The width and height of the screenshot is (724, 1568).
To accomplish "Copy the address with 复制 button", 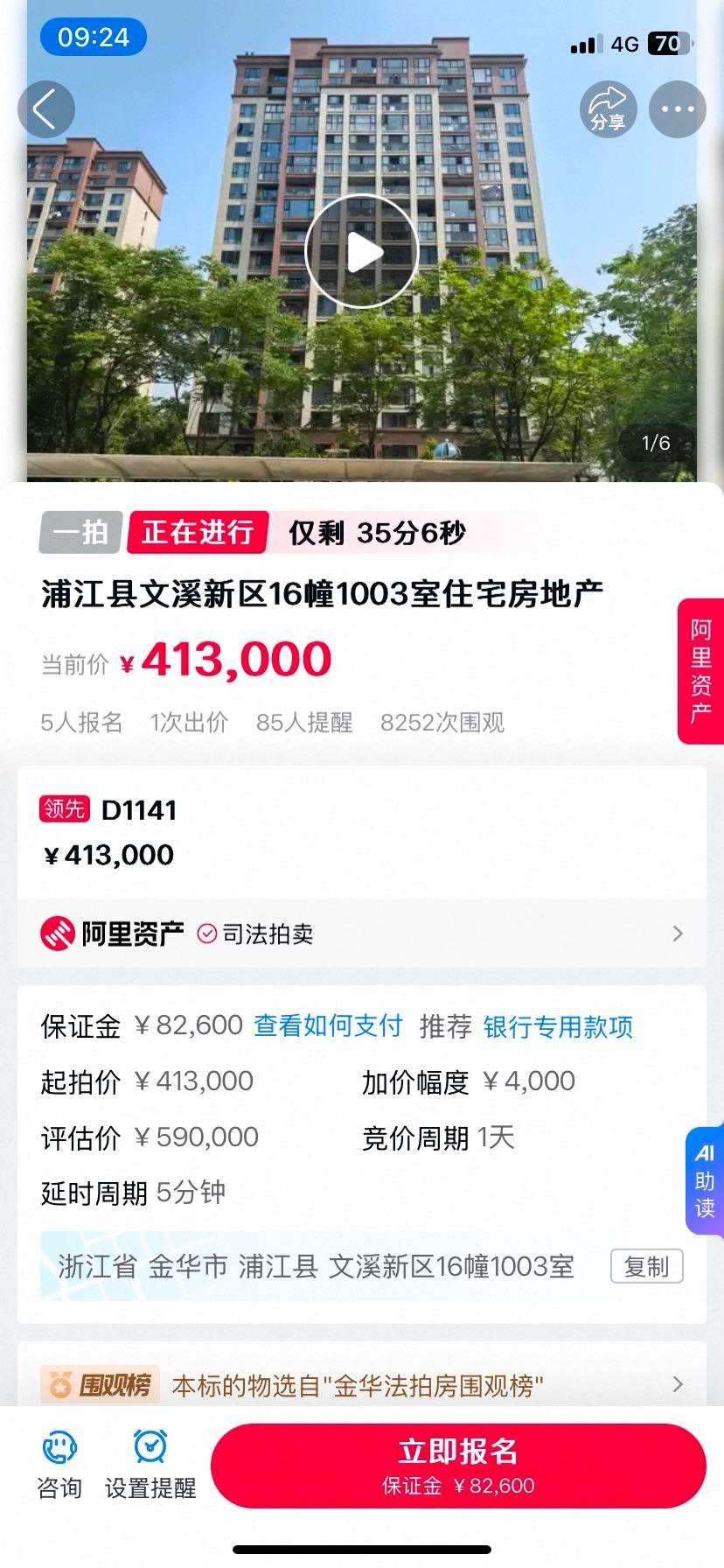I will click(x=646, y=1266).
